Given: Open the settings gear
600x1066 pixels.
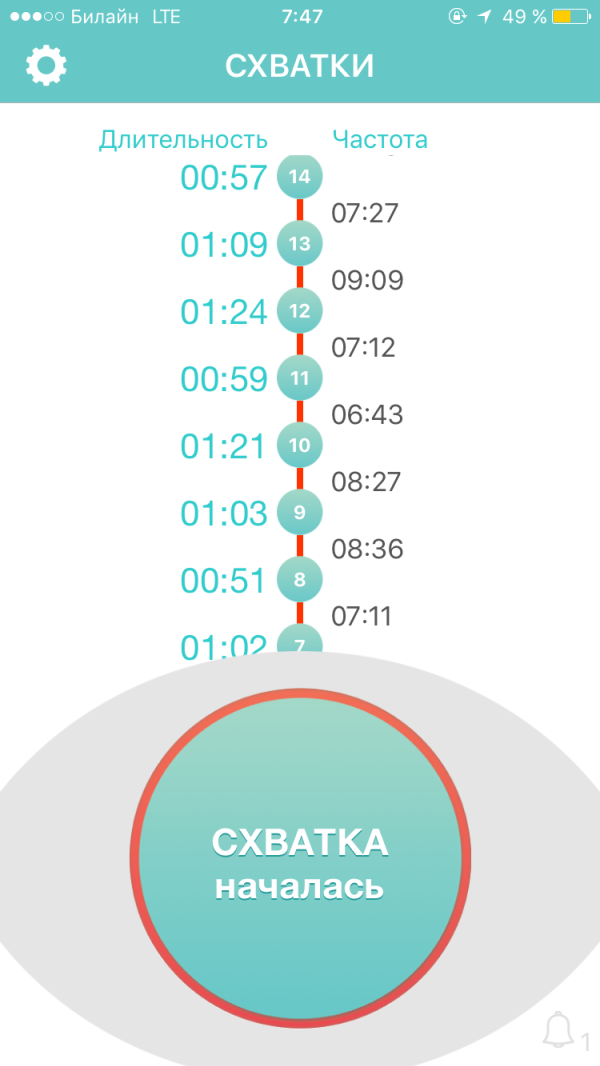Looking at the screenshot, I should coord(46,66).
